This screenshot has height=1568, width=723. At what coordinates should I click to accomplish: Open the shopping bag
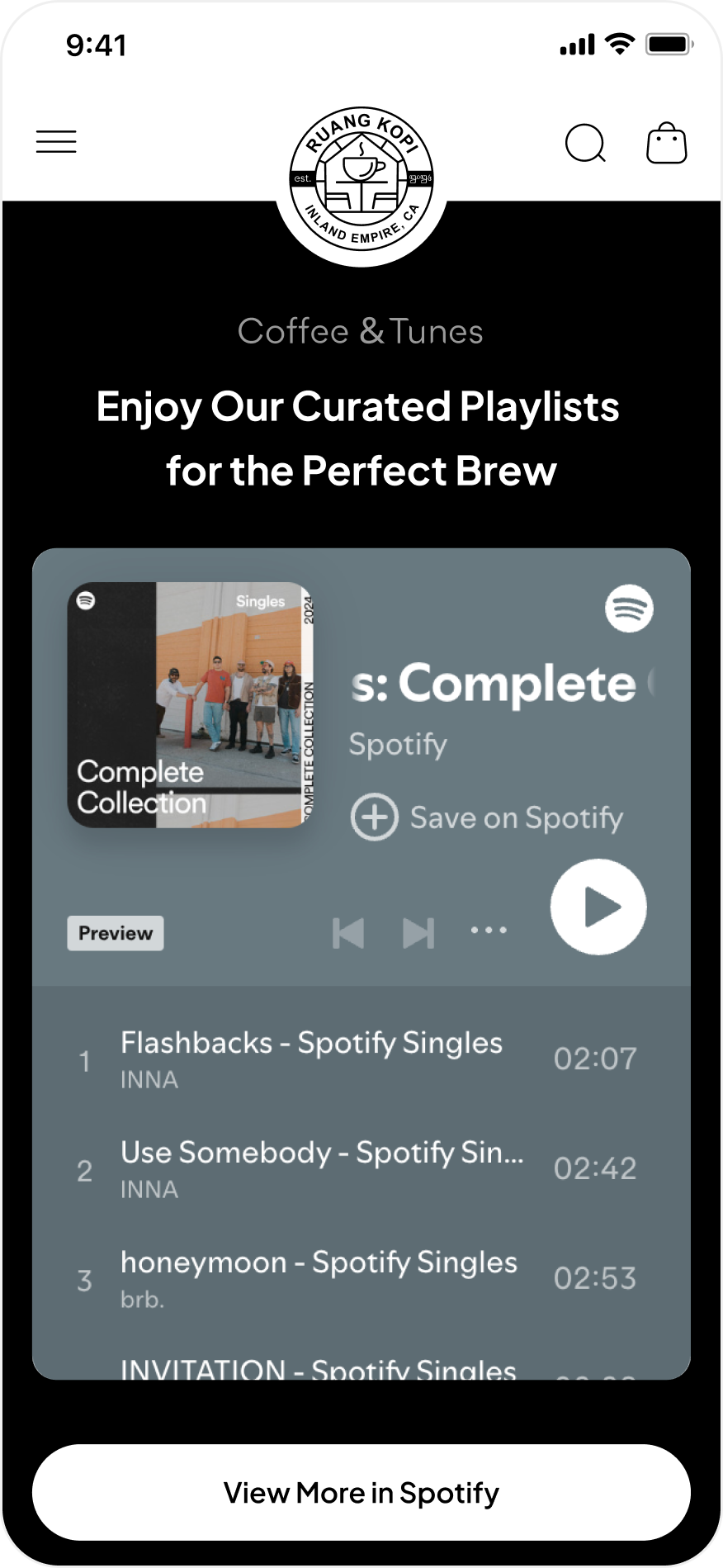pos(666,144)
